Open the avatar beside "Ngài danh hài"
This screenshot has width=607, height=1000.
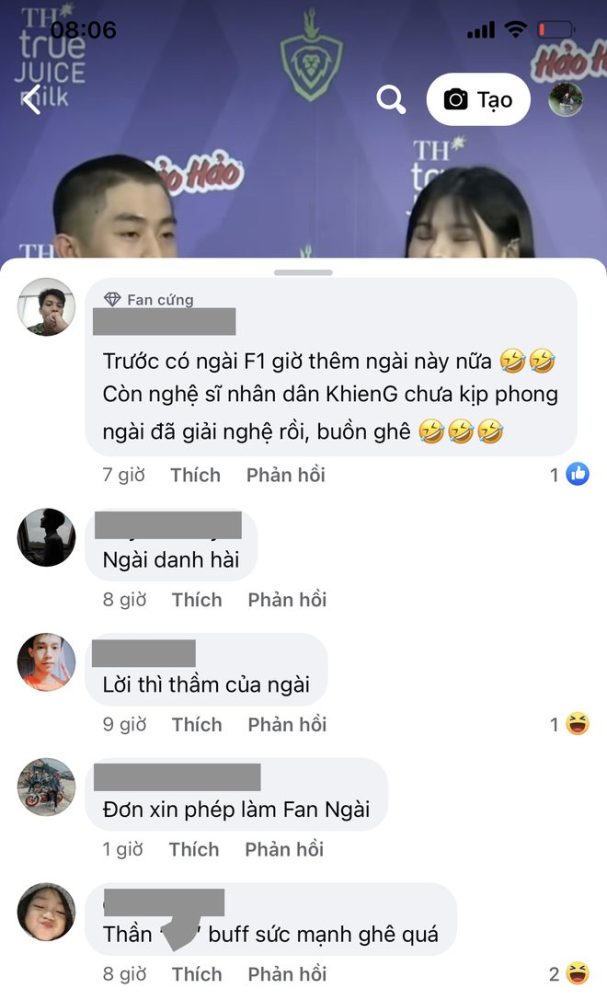click(x=47, y=537)
